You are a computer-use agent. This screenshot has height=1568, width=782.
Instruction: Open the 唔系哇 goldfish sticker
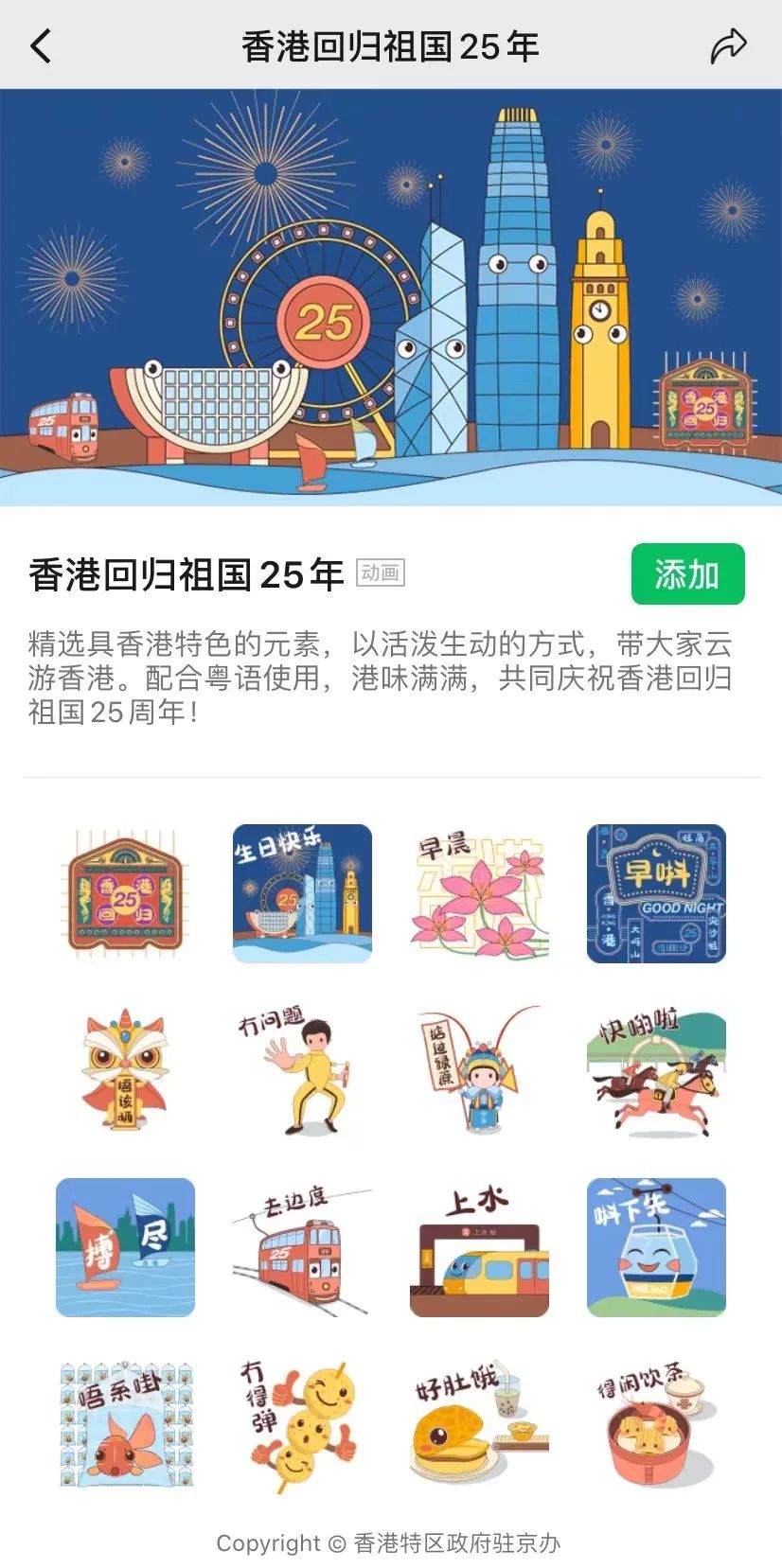point(125,1424)
